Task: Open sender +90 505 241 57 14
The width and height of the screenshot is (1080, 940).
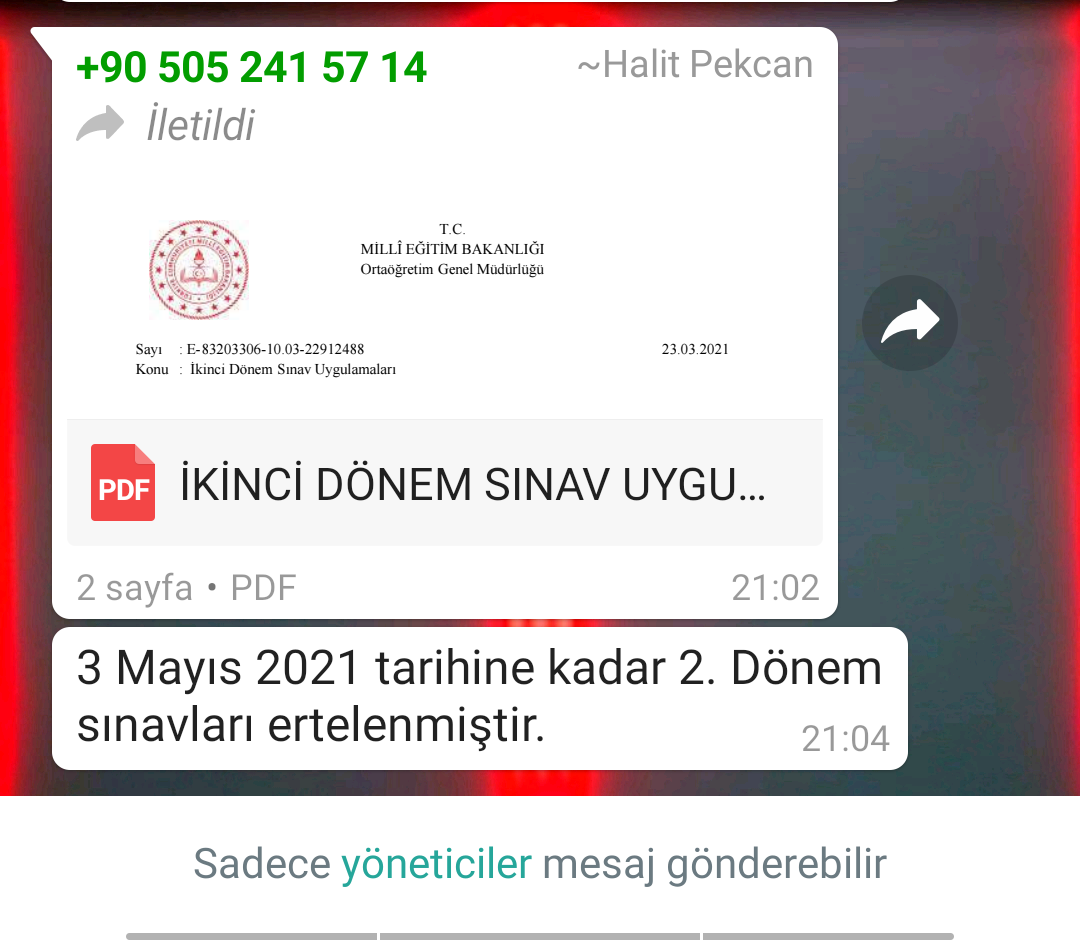Action: [252, 68]
